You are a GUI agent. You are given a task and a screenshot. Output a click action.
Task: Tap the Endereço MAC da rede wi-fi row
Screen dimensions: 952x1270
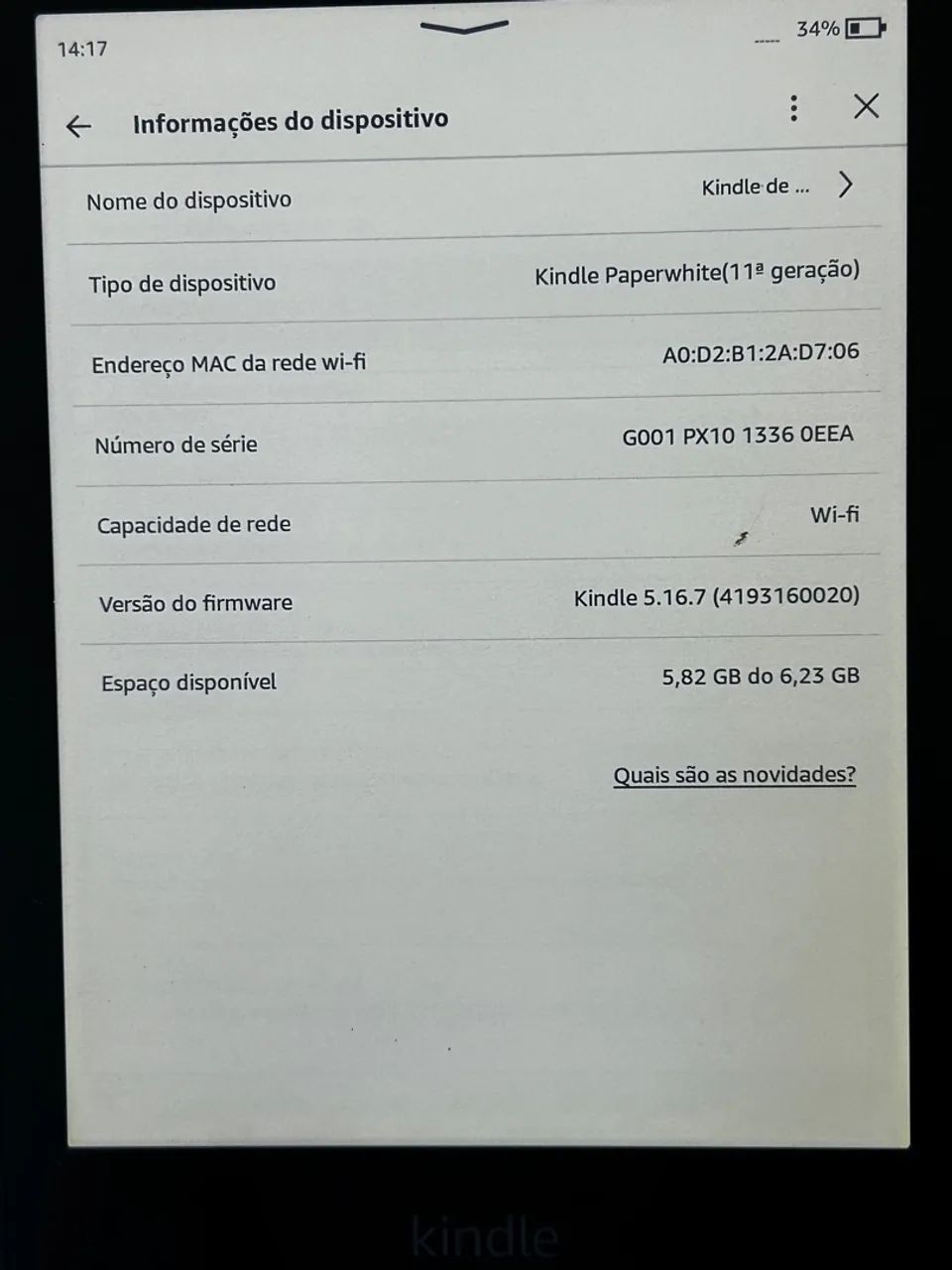pyautogui.click(x=229, y=363)
